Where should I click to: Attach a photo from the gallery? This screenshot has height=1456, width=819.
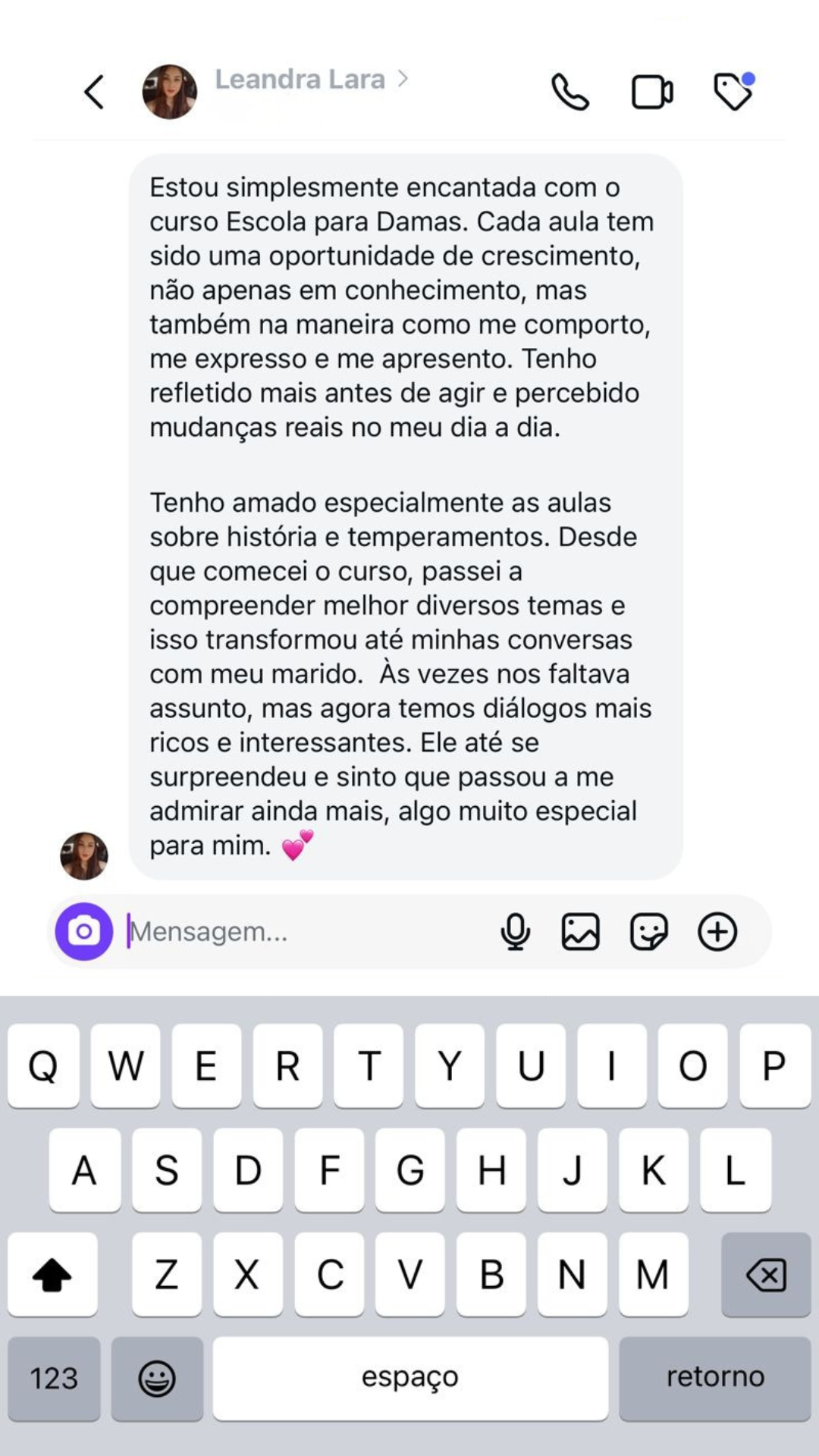(581, 931)
